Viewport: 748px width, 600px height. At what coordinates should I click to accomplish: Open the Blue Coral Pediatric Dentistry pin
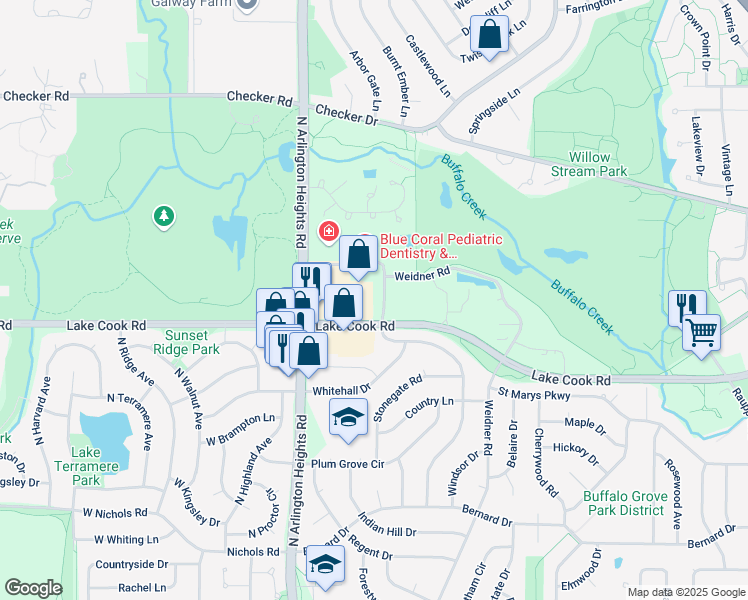[327, 232]
